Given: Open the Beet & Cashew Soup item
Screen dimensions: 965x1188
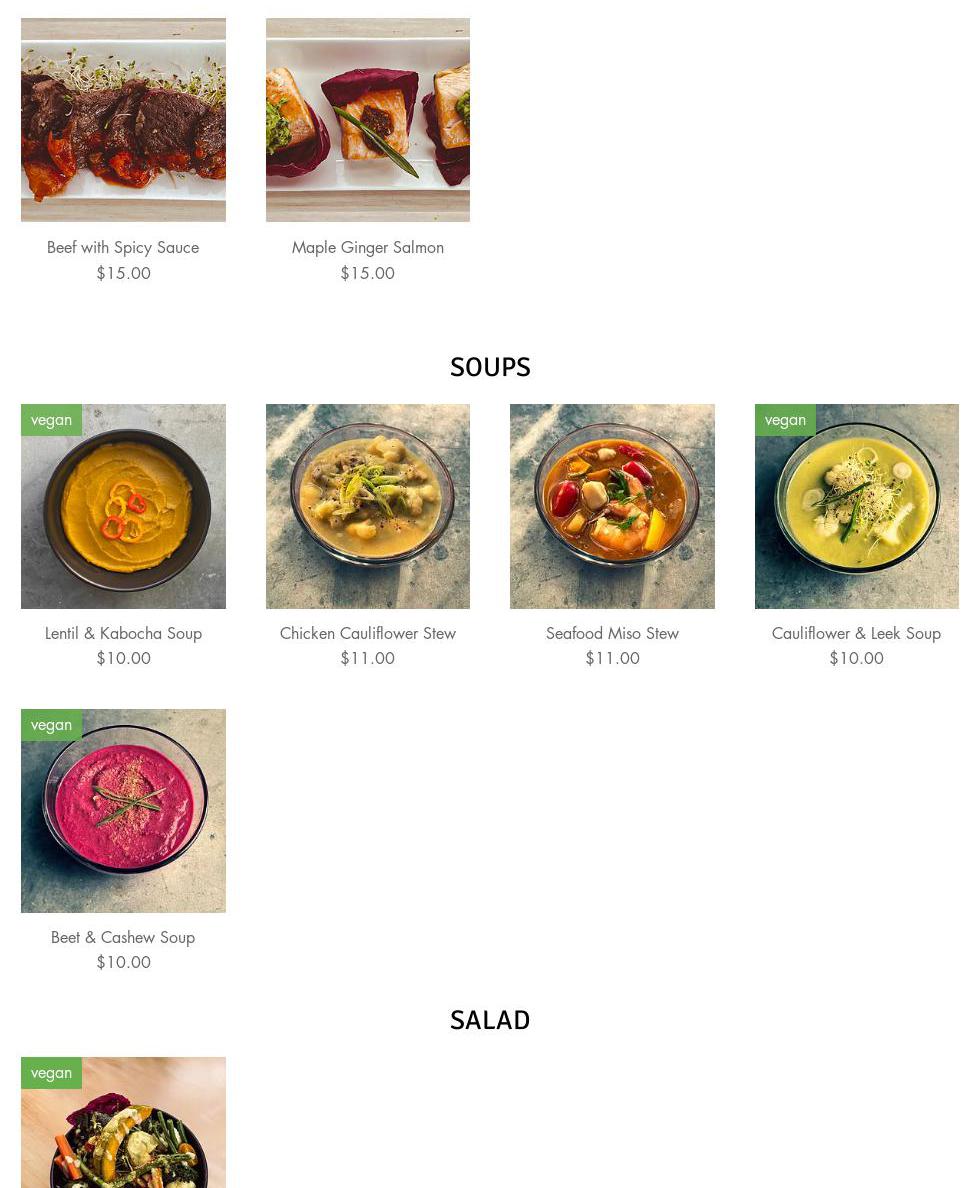Looking at the screenshot, I should click(123, 811).
